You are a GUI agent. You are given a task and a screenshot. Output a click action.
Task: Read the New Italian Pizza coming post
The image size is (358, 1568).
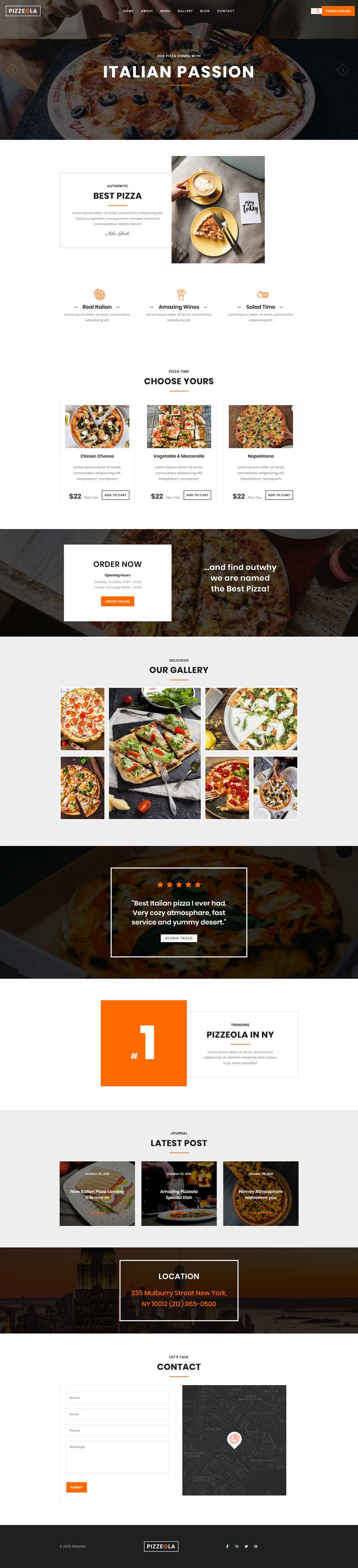point(97,1194)
